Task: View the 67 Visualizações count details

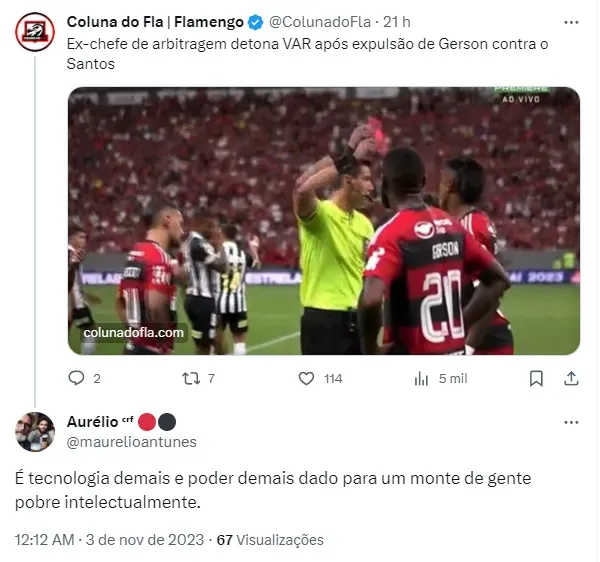Action: (270, 539)
